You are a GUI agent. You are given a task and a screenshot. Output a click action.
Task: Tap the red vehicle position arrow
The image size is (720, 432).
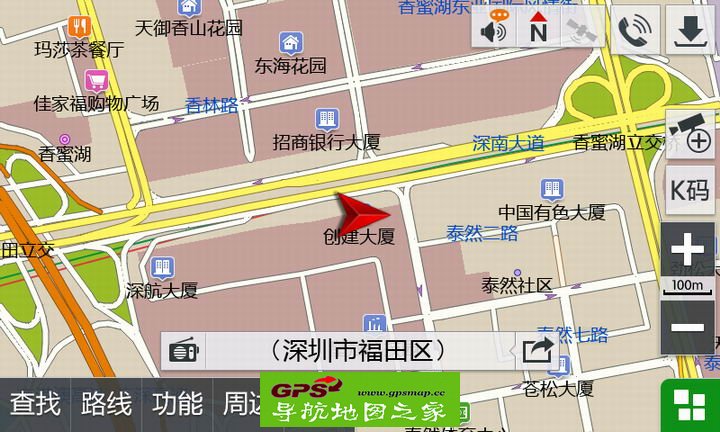coord(362,211)
